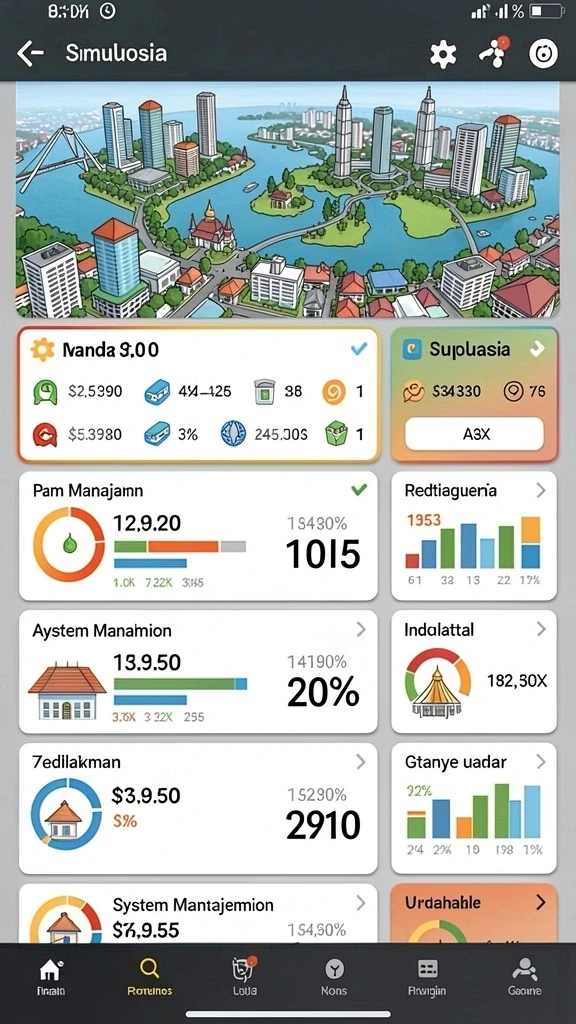This screenshot has height=1024, width=576.
Task: Expand the Redtiaguenia chart card
Action: coord(474,536)
